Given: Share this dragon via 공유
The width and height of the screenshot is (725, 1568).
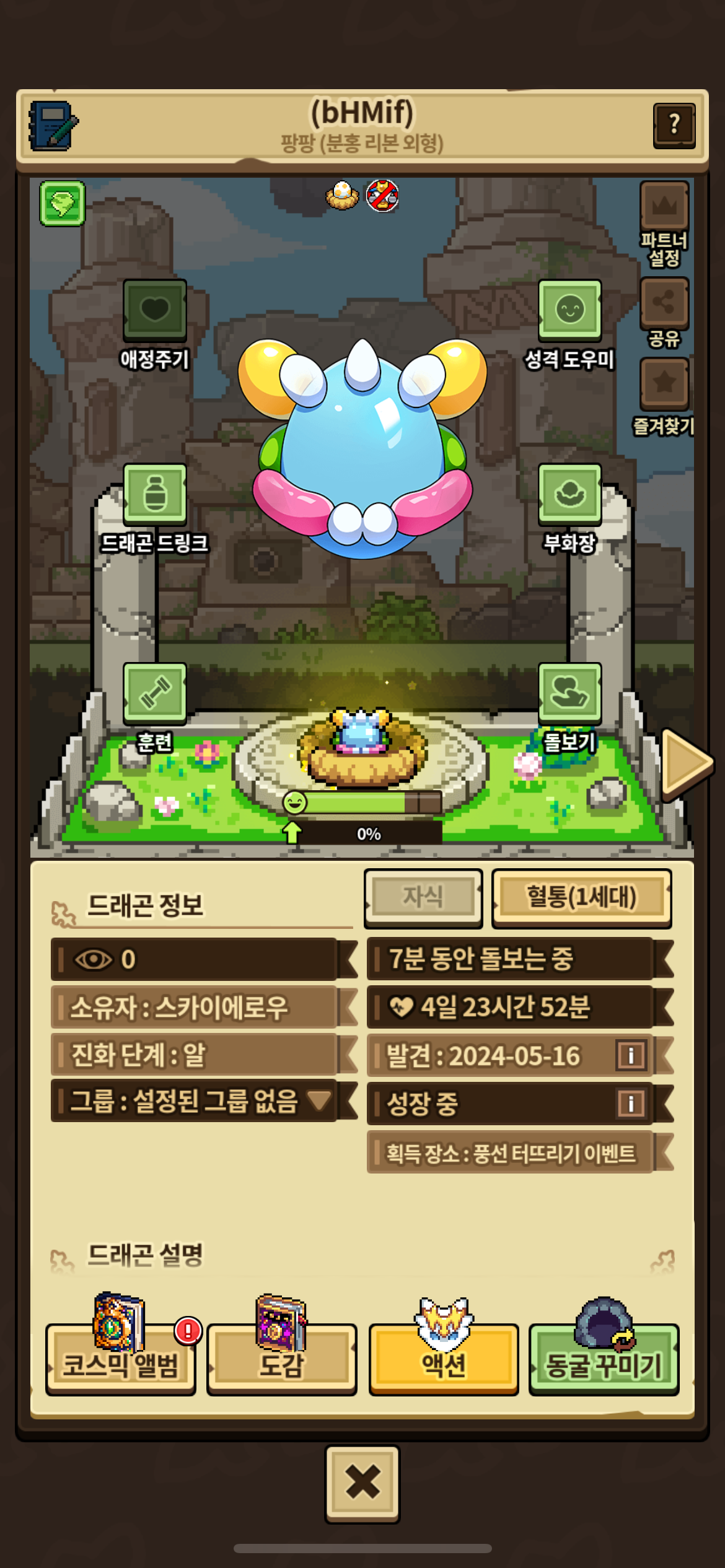Looking at the screenshot, I should pos(664,303).
